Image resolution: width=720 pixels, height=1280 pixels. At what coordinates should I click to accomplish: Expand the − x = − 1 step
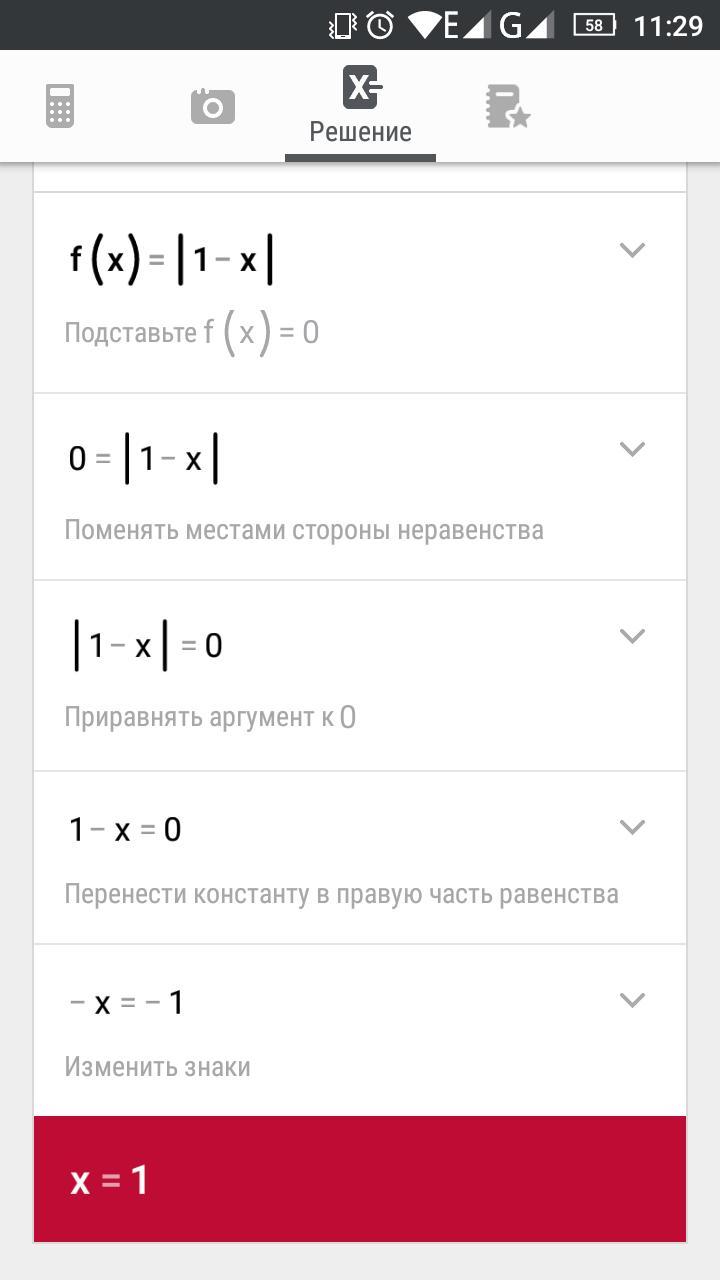click(632, 1000)
